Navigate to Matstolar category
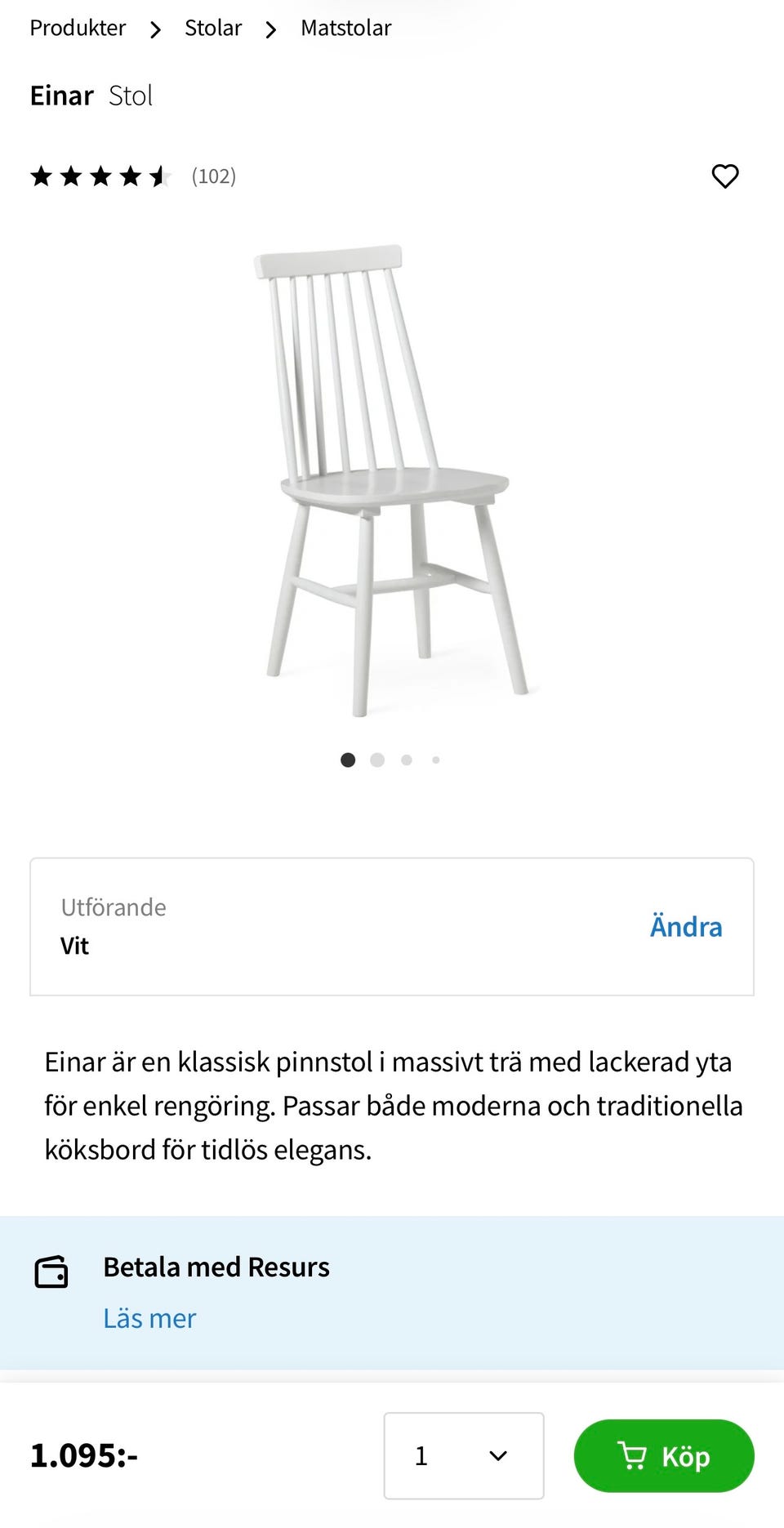The height and width of the screenshot is (1528, 784). [345, 28]
